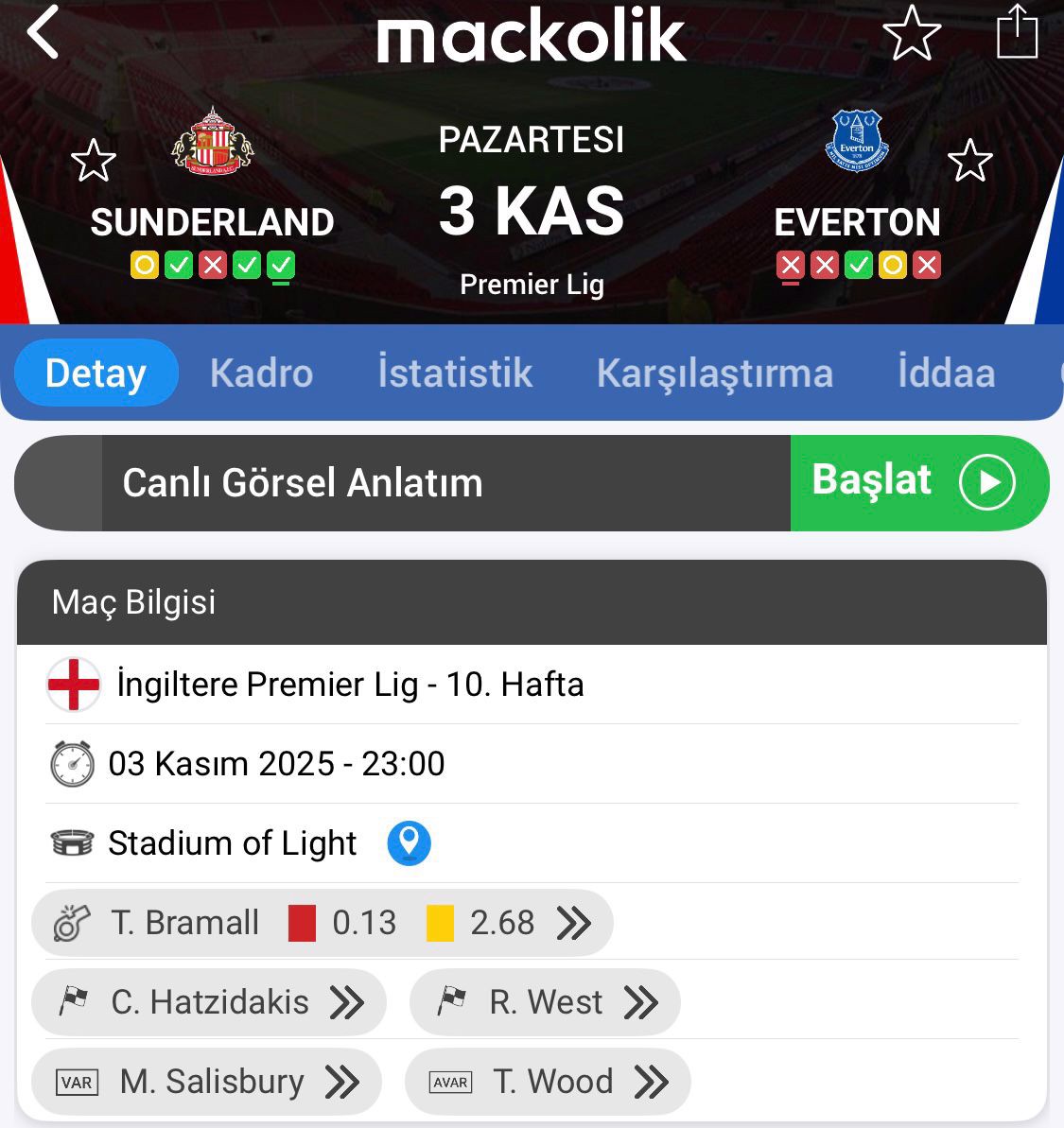The height and width of the screenshot is (1128, 1064).
Task: Open assistant referee R. West
Action: (545, 1002)
